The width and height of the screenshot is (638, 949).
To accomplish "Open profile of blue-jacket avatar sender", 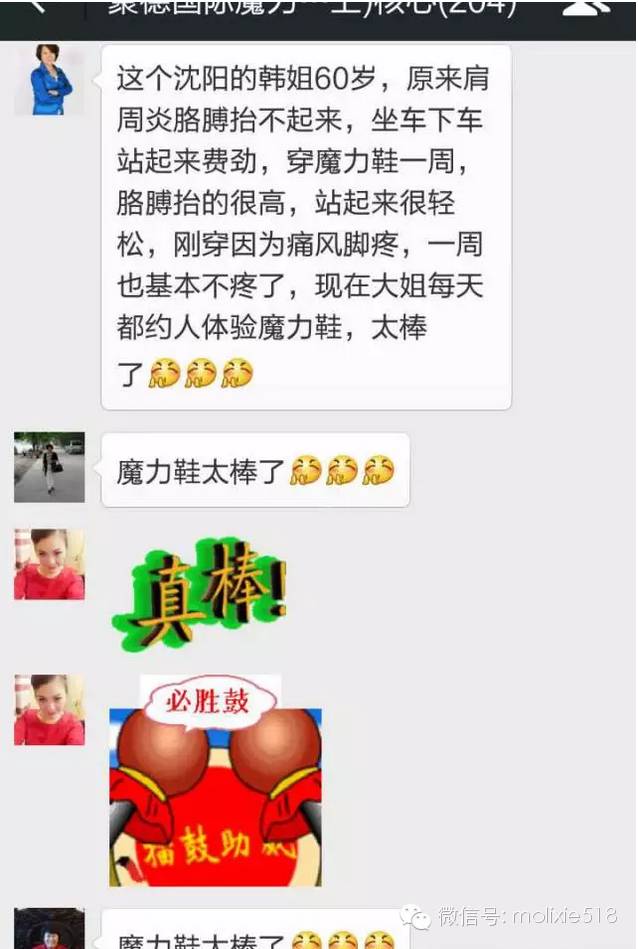I will point(49,80).
